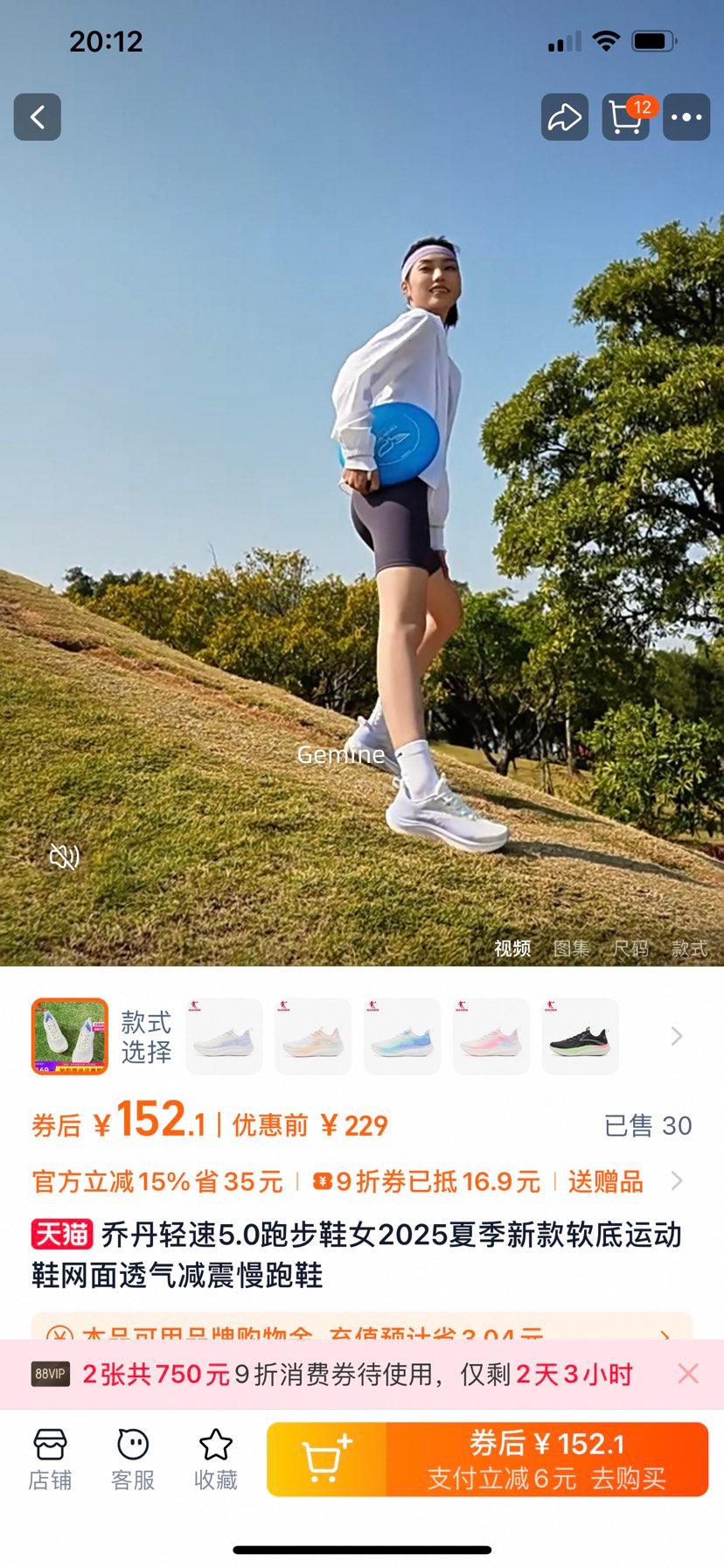Switch to the 图集 media tab
Image resolution: width=724 pixels, height=1568 pixels.
click(571, 948)
